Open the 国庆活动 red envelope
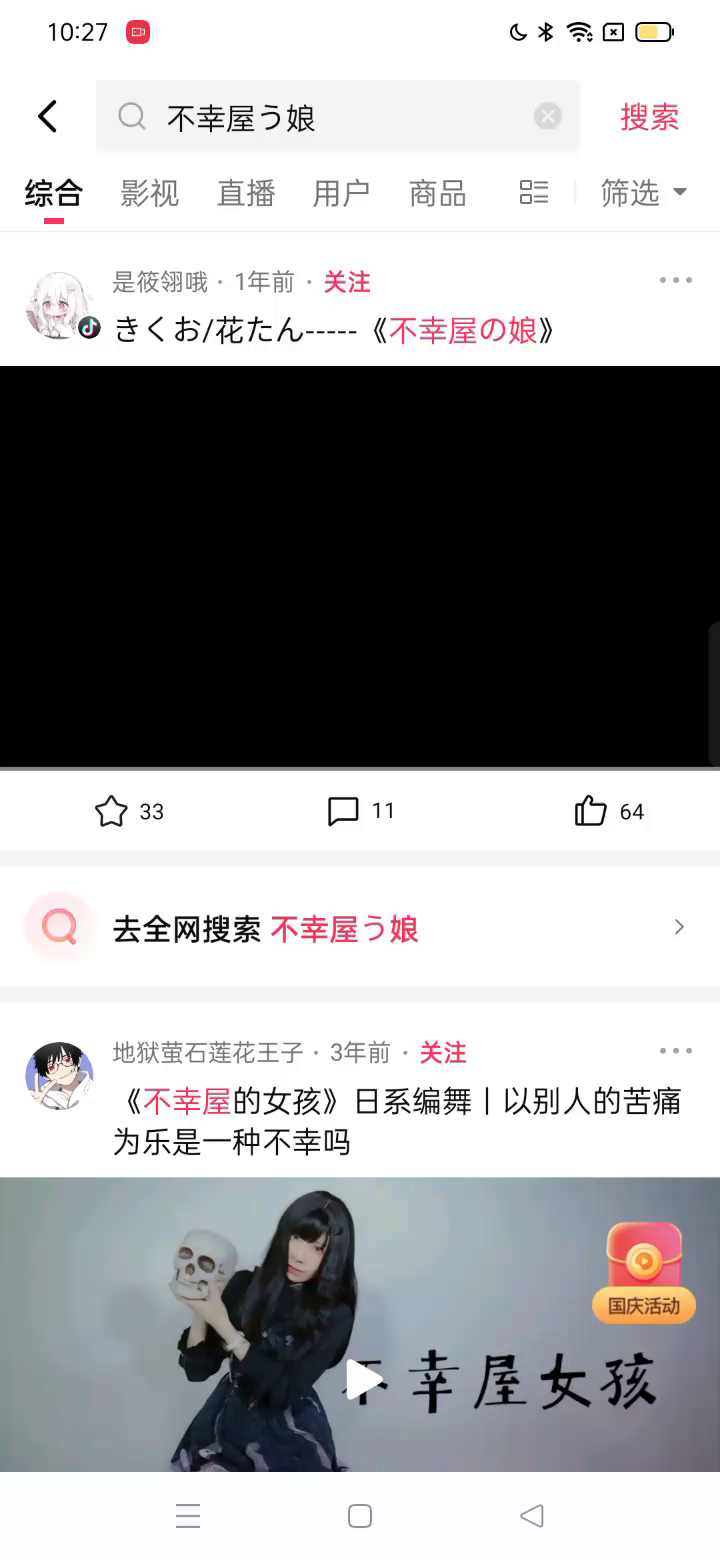This screenshot has height=1560, width=720. point(644,1271)
